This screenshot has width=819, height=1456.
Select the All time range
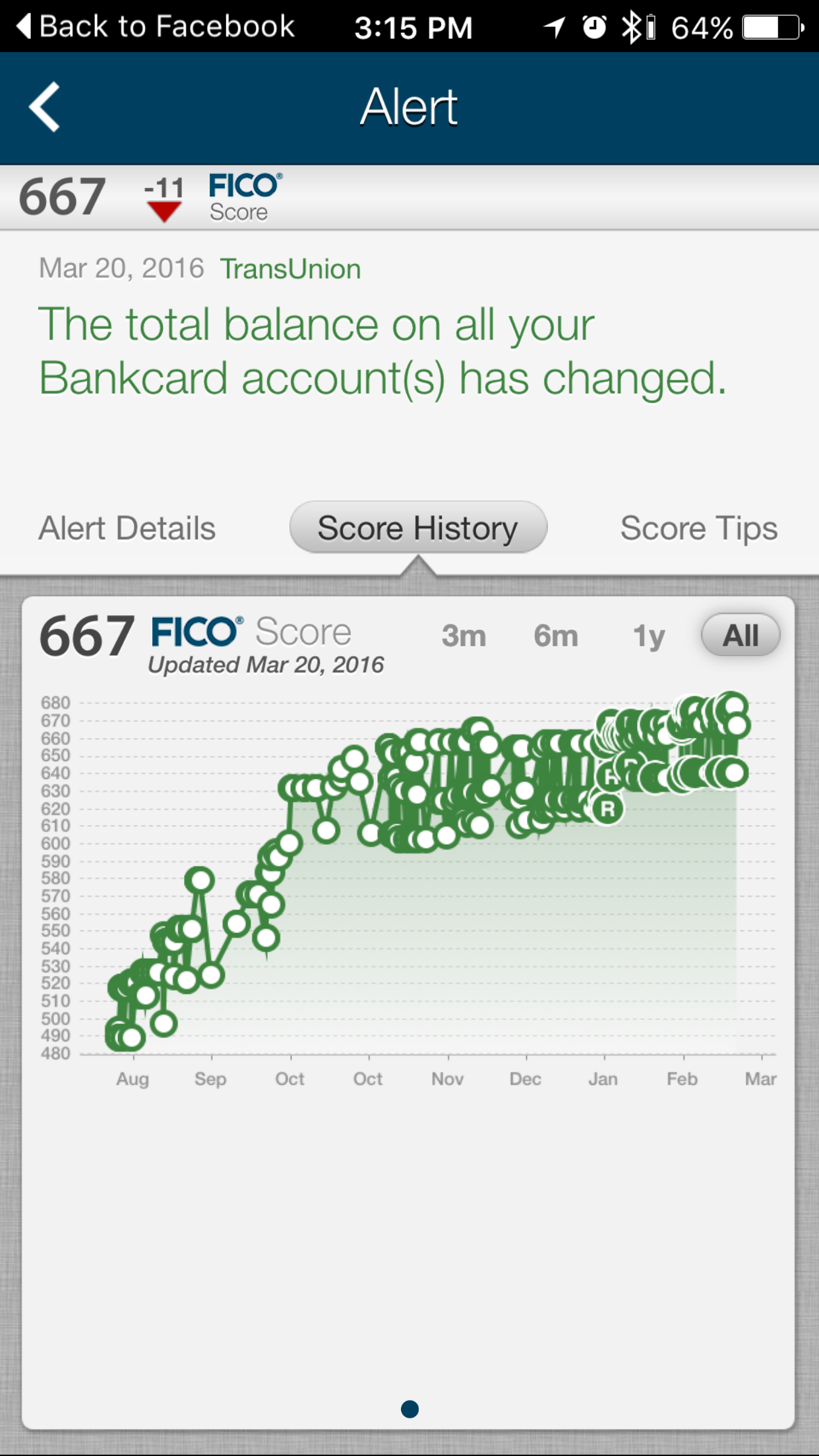[740, 636]
